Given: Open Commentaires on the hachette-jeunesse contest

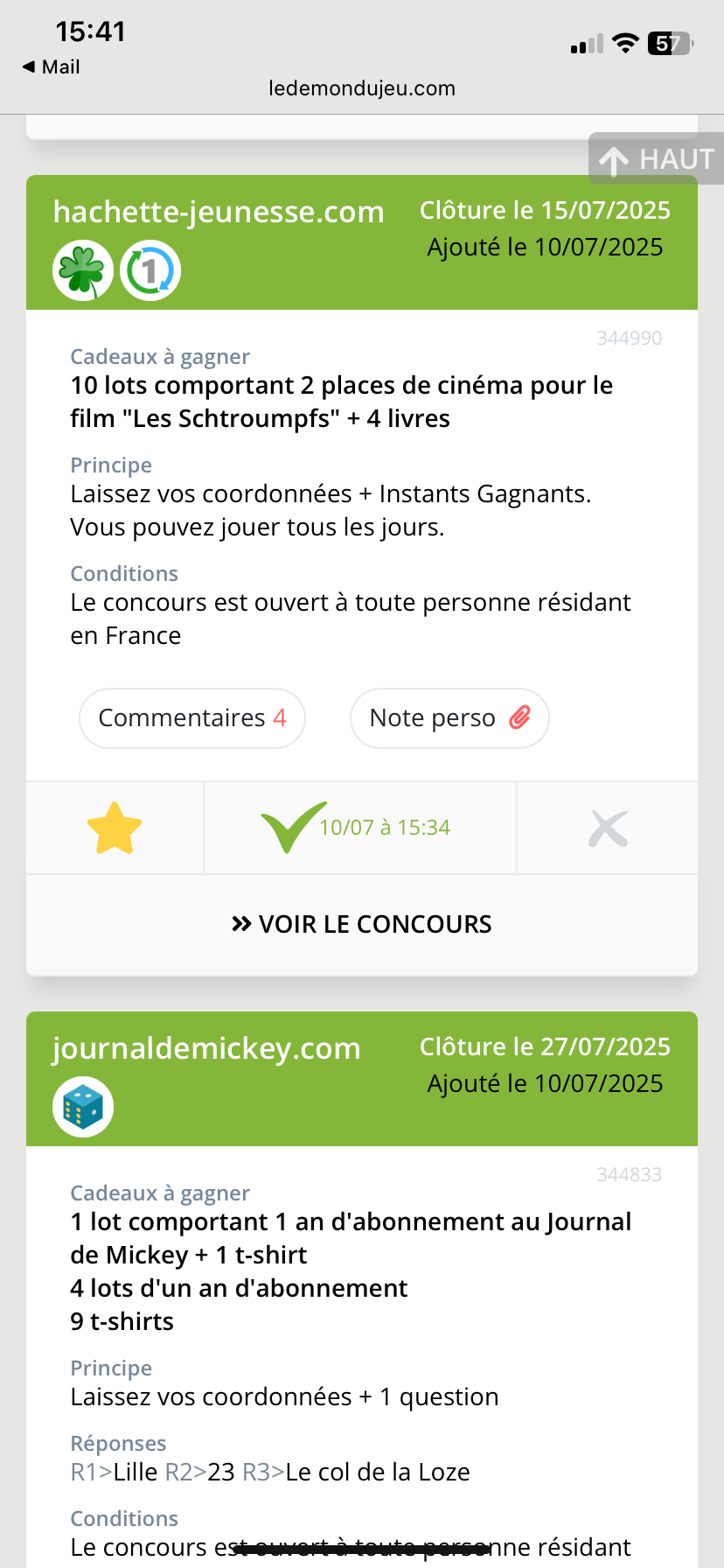Looking at the screenshot, I should tap(192, 718).
